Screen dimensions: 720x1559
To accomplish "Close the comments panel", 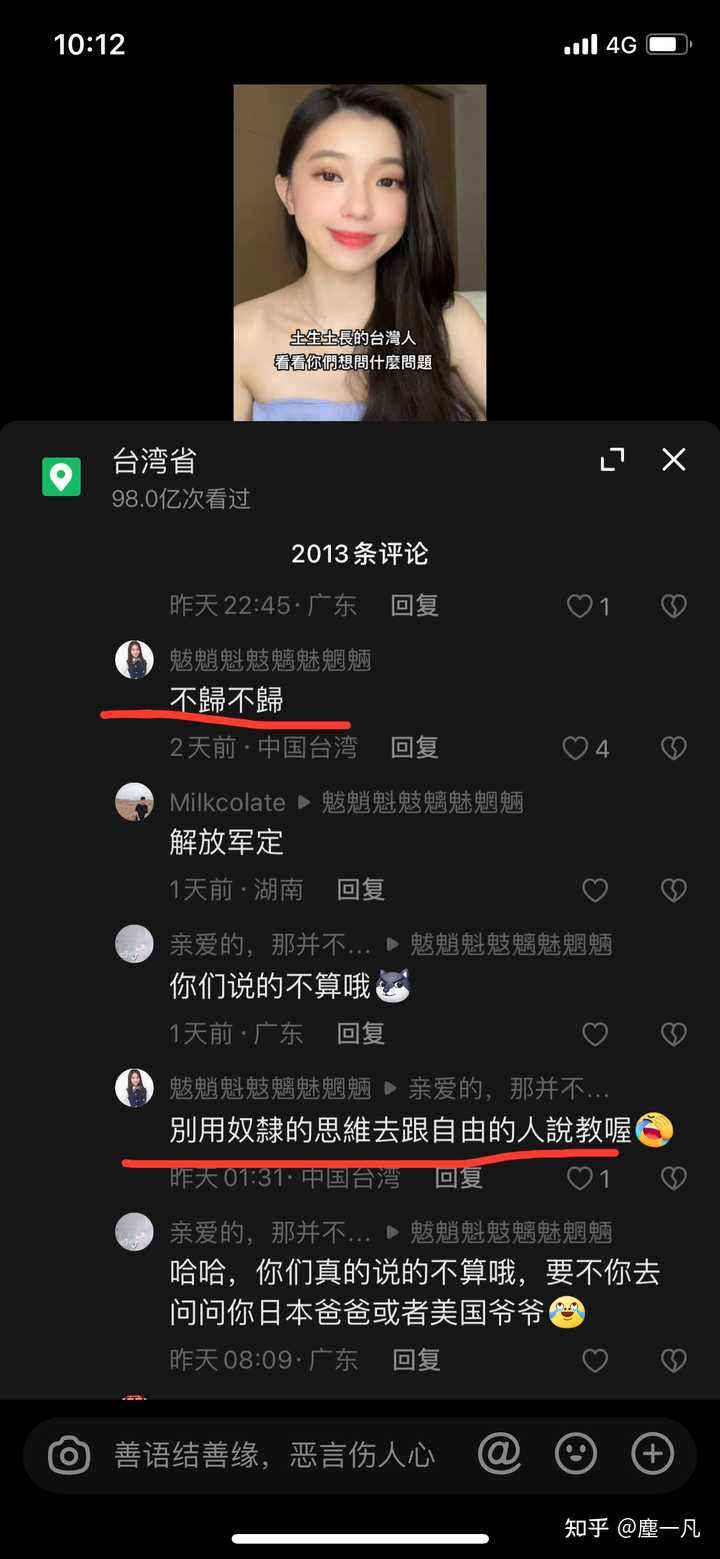I will click(674, 459).
